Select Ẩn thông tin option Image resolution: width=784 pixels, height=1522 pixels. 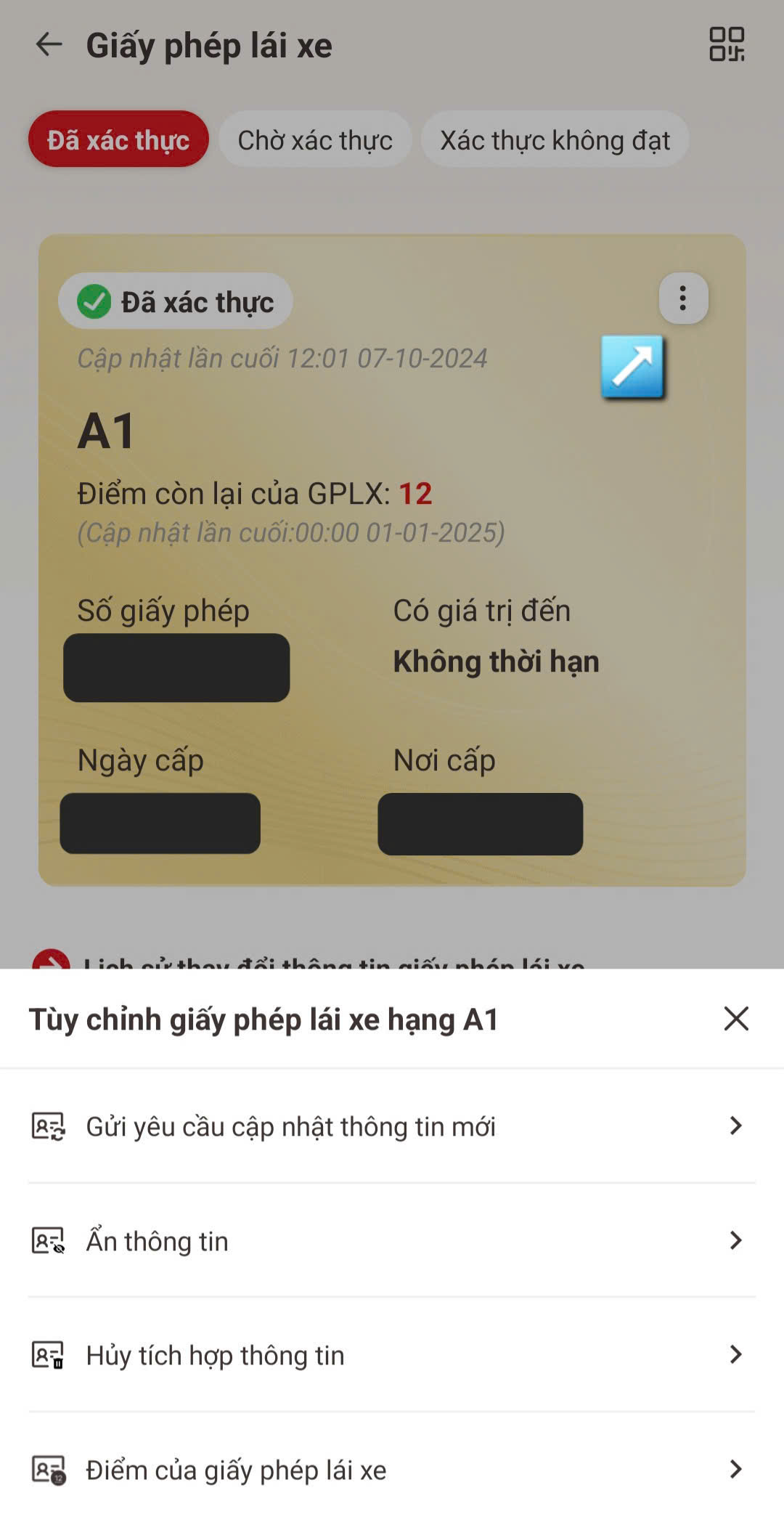click(x=392, y=1241)
